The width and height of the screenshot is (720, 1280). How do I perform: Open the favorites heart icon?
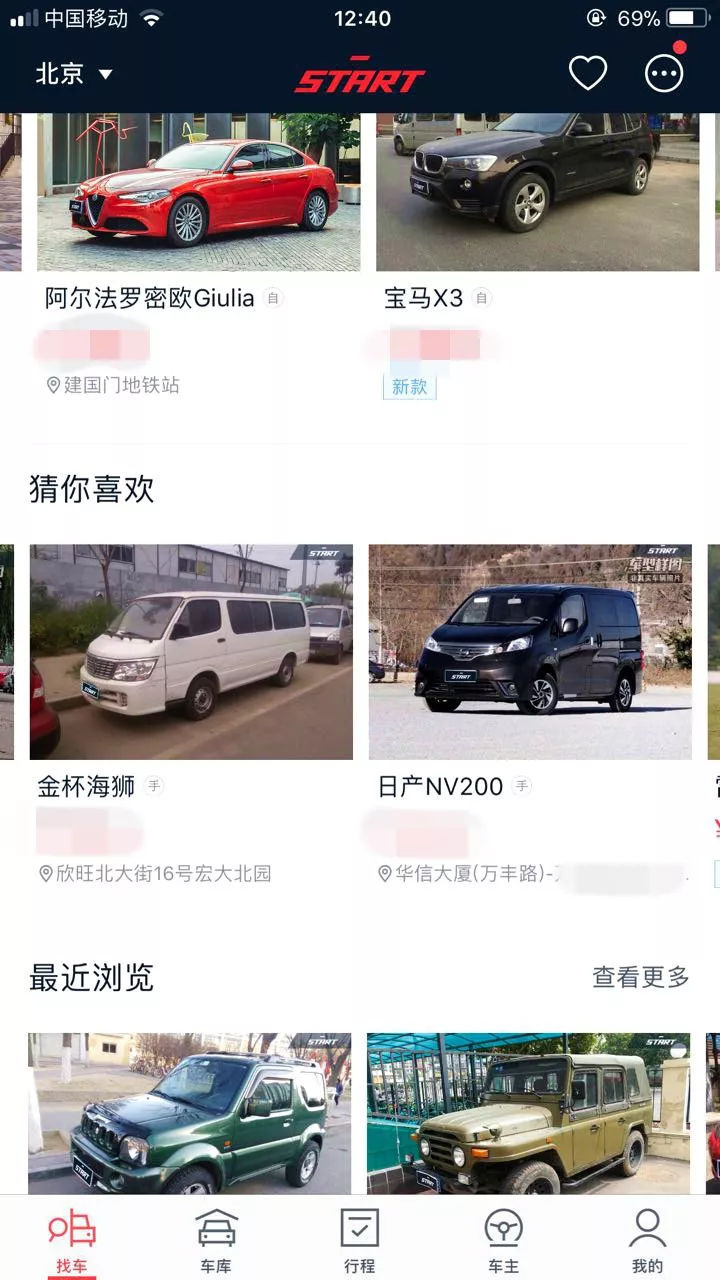(588, 73)
